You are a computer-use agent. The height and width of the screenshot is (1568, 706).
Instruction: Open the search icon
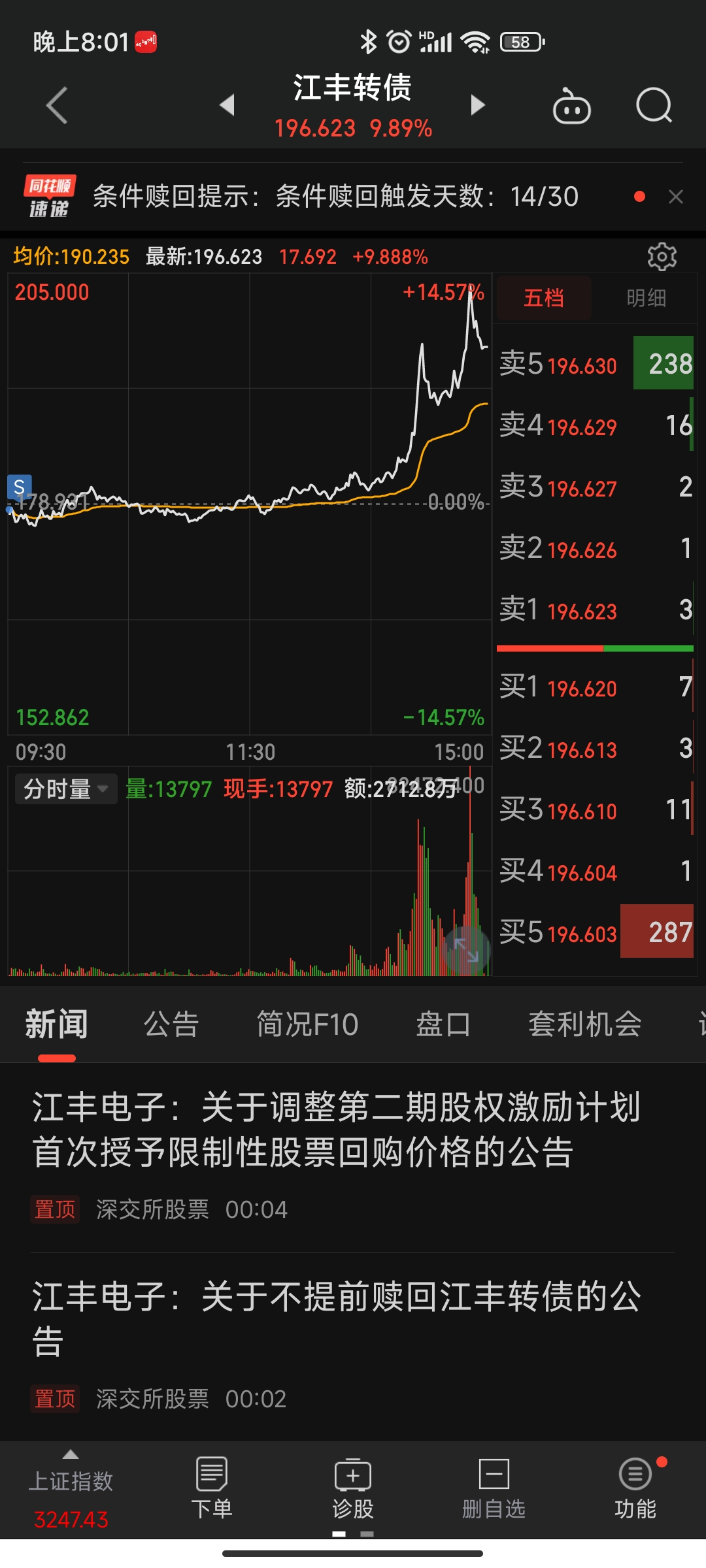[x=654, y=105]
